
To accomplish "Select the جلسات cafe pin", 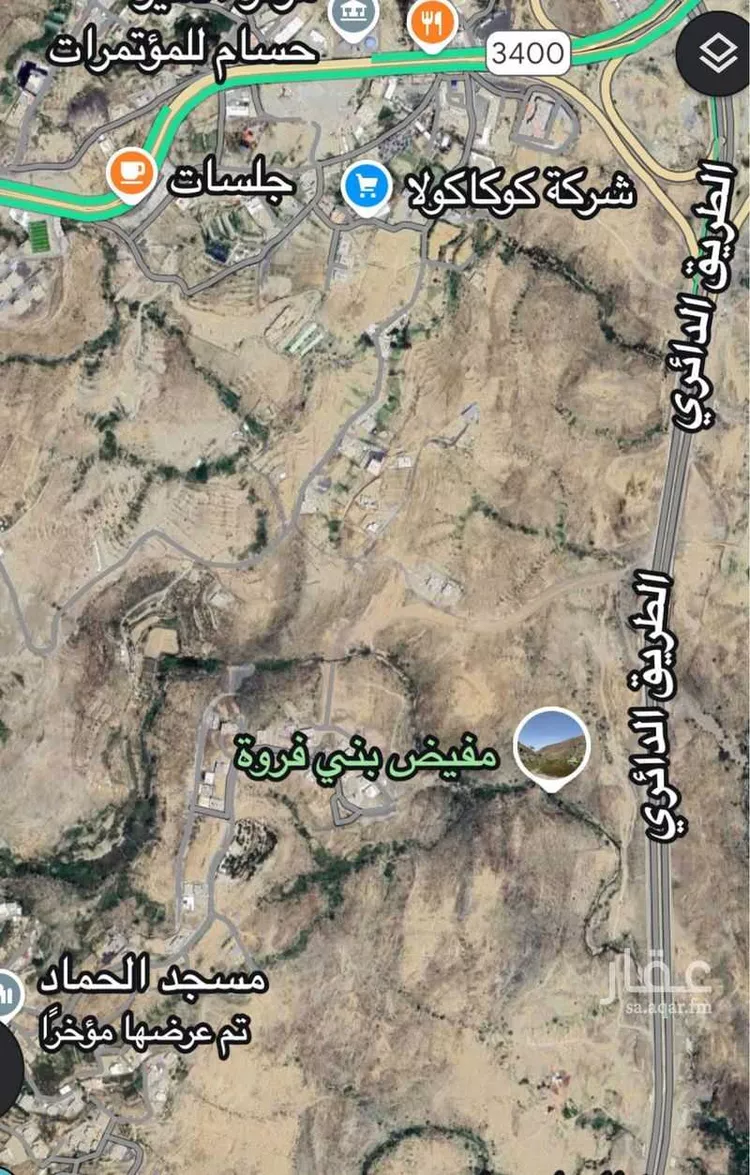I will click(x=132, y=172).
